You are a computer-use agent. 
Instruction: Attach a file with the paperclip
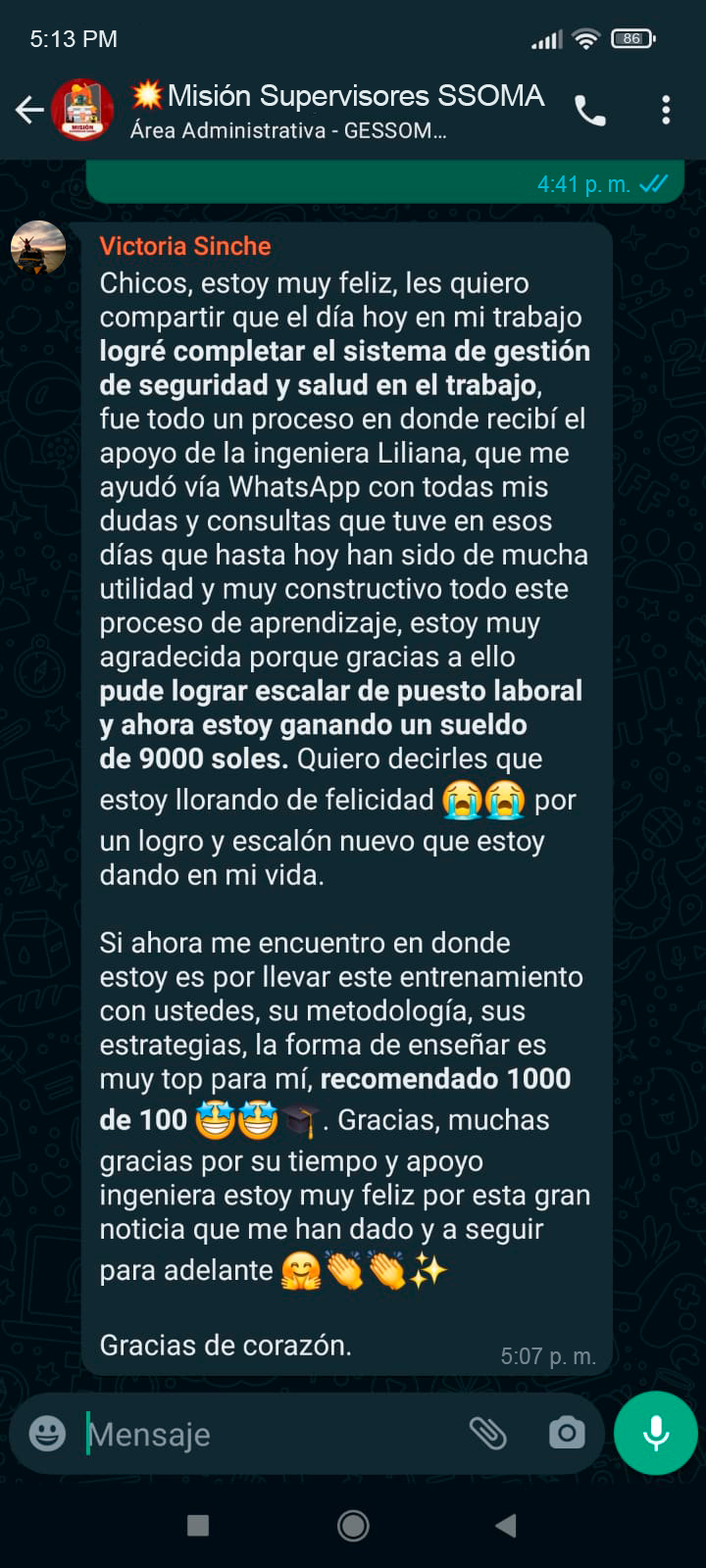487,1433
